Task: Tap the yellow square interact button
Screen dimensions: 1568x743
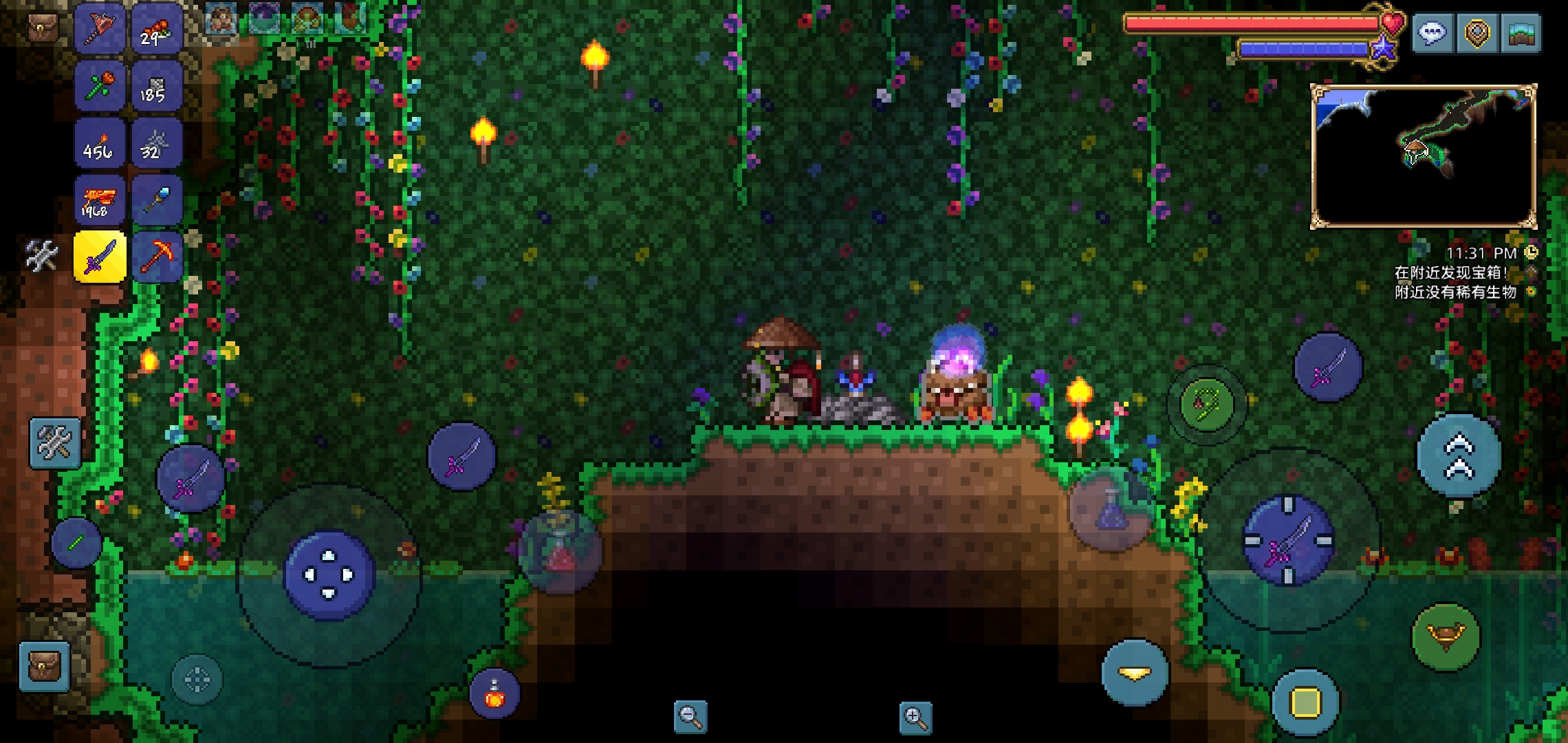Action: (1305, 702)
